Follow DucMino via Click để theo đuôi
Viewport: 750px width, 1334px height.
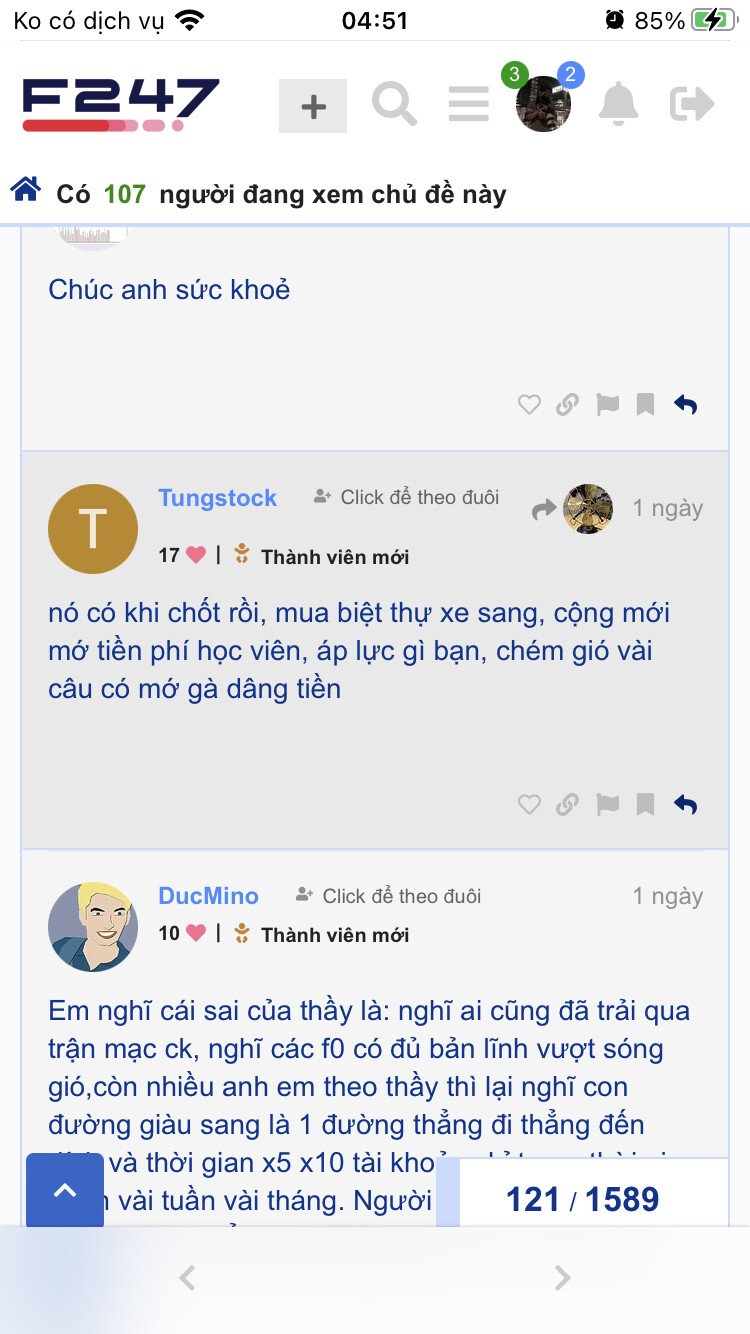389,896
